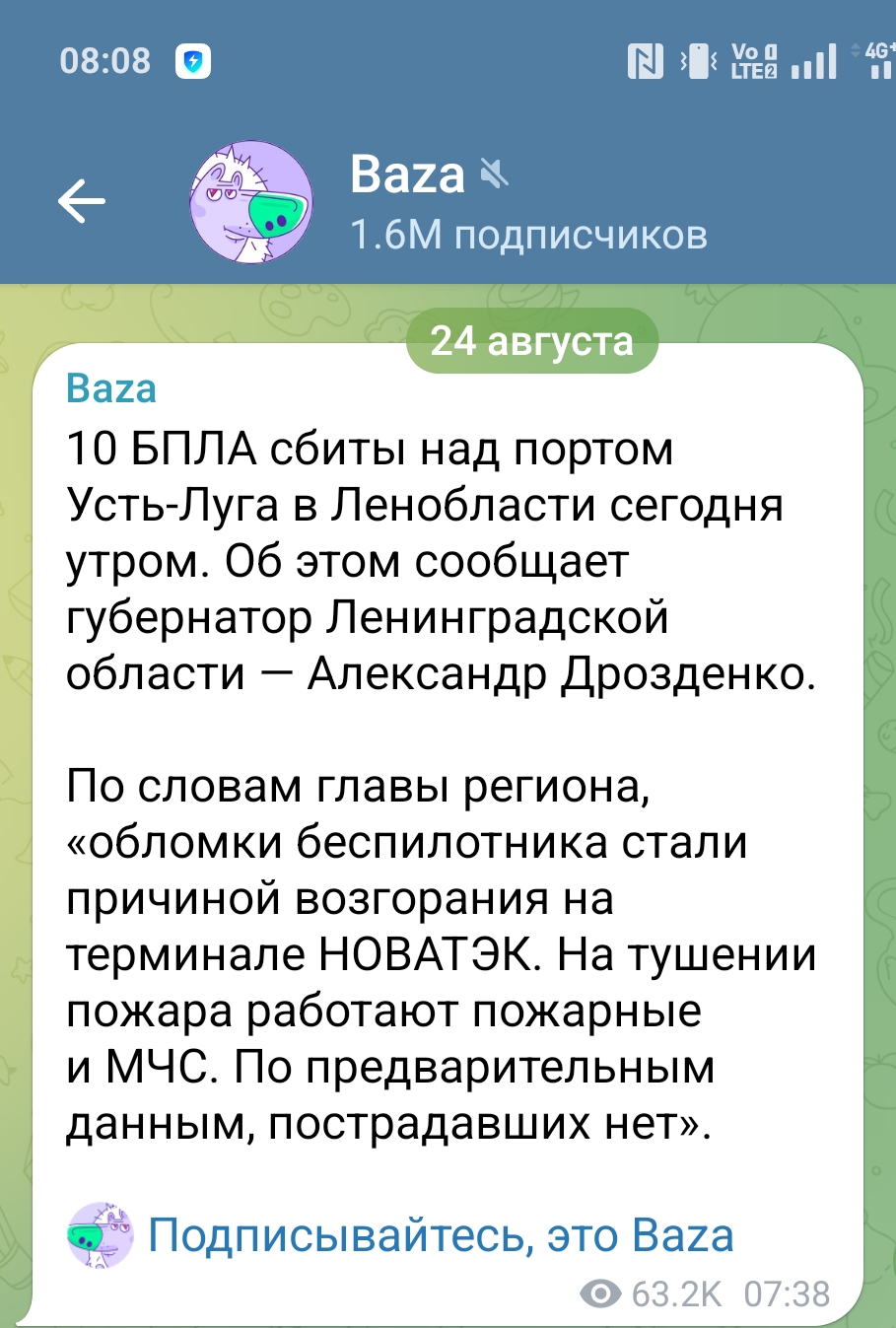The height and width of the screenshot is (1328, 896).
Task: Go back using the arrow icon
Action: (x=82, y=202)
